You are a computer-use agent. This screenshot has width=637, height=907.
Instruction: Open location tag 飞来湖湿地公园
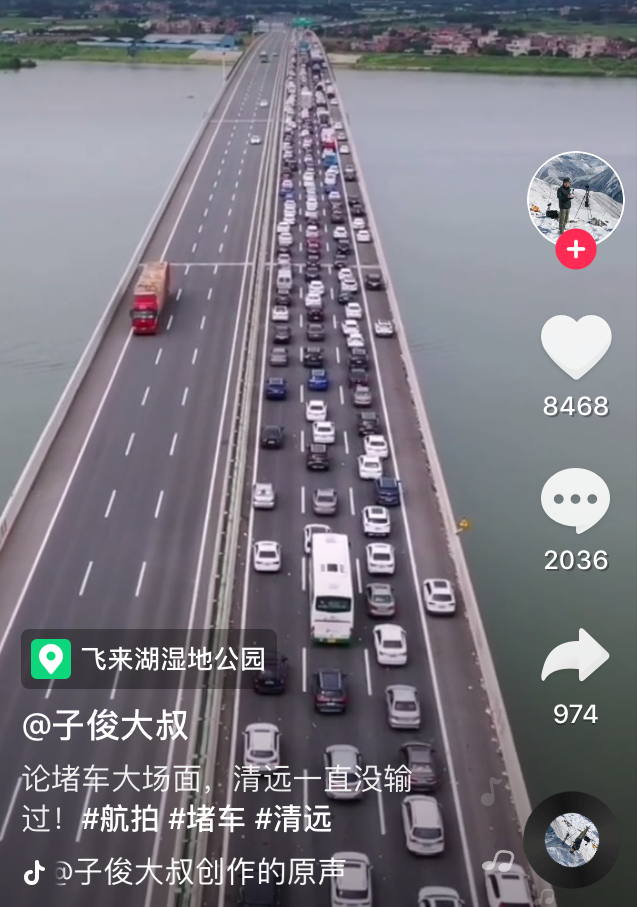click(148, 659)
